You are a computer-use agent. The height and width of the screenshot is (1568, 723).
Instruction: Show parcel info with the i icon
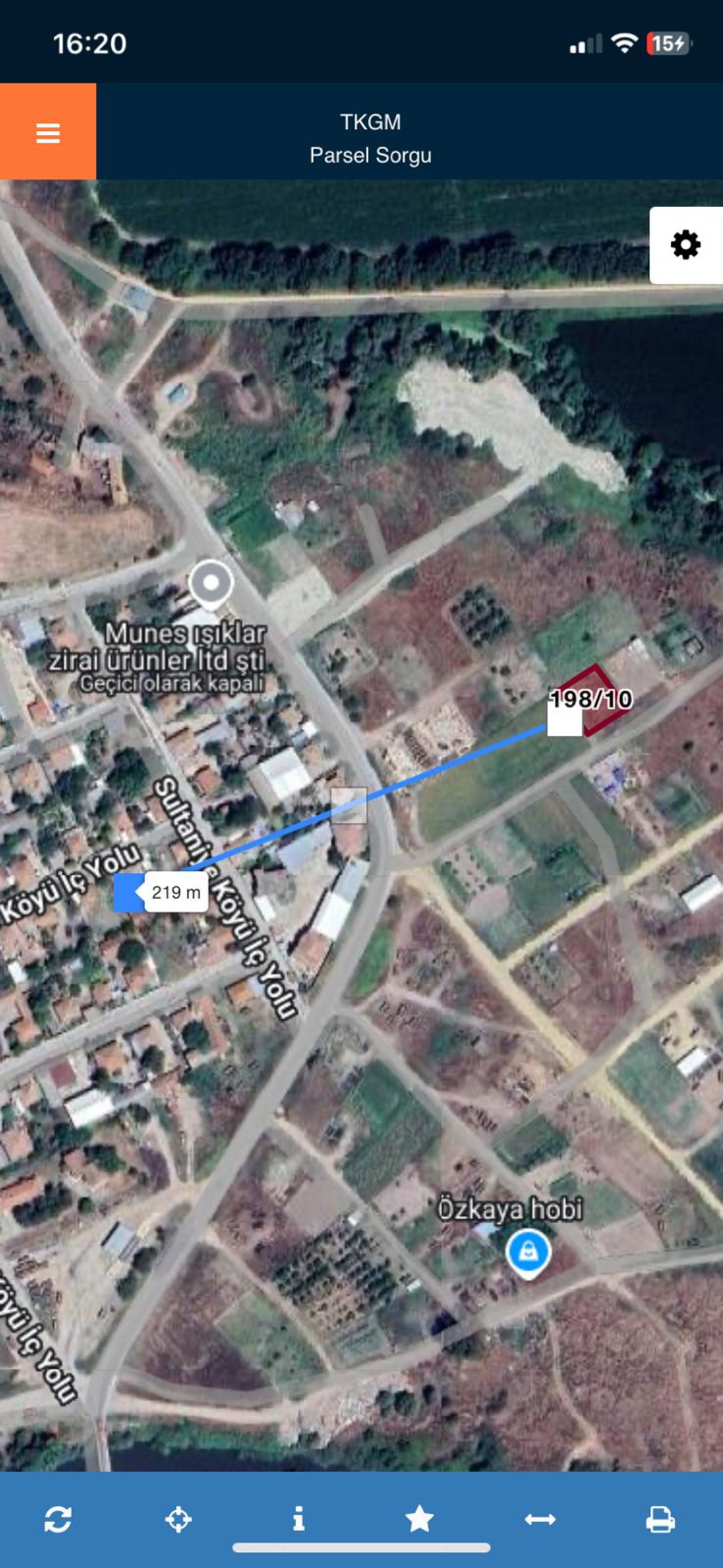(298, 1519)
